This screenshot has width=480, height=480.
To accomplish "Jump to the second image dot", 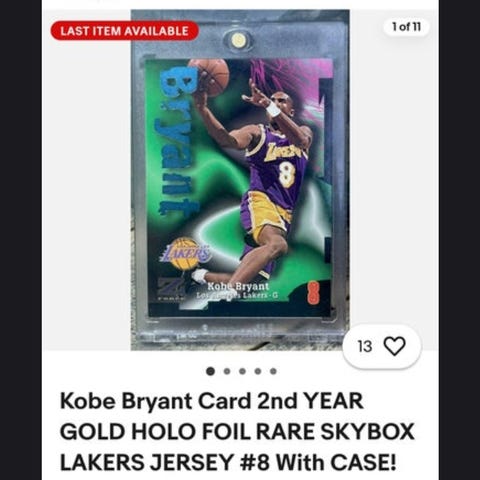I will pyautogui.click(x=227, y=371).
